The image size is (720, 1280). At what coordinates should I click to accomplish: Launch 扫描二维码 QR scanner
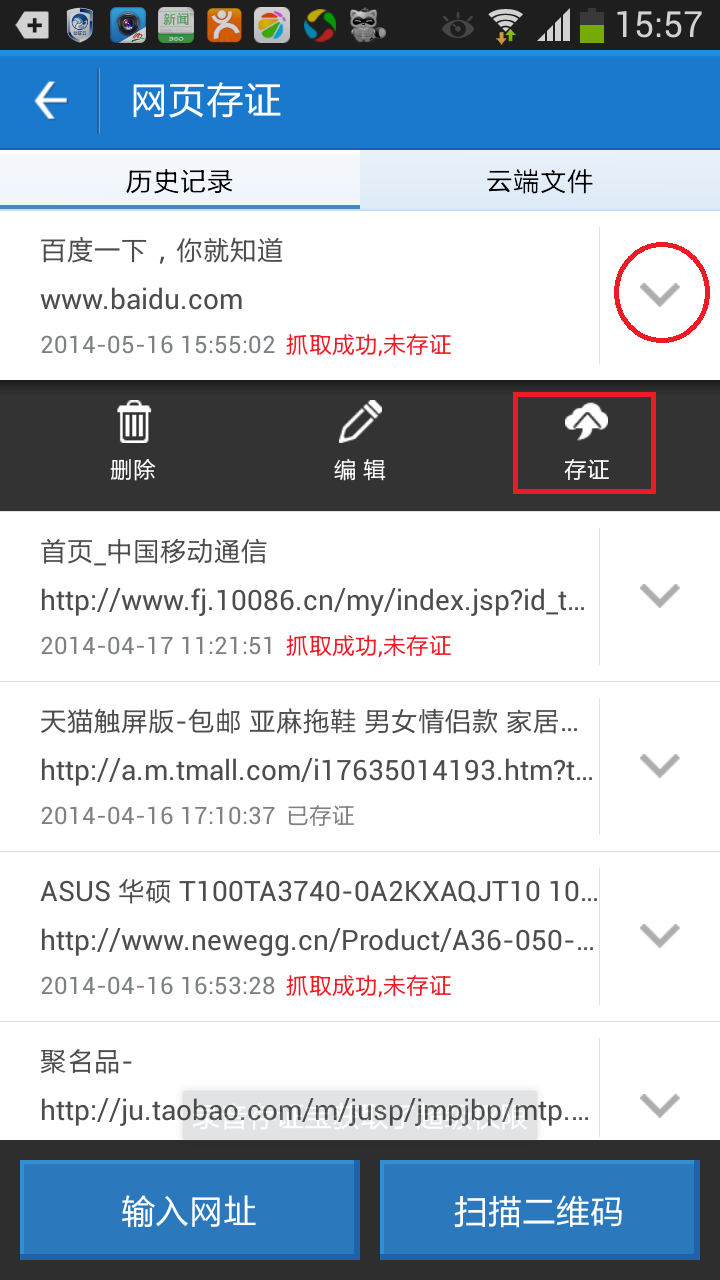pos(538,1211)
